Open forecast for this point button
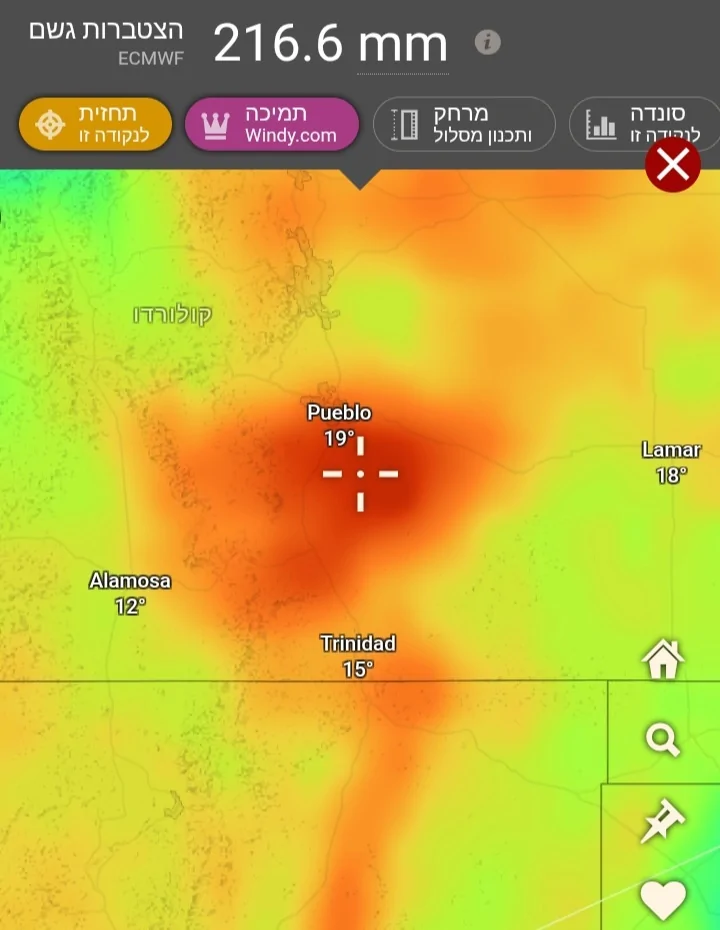Screen dimensions: 720x930 tap(95, 125)
